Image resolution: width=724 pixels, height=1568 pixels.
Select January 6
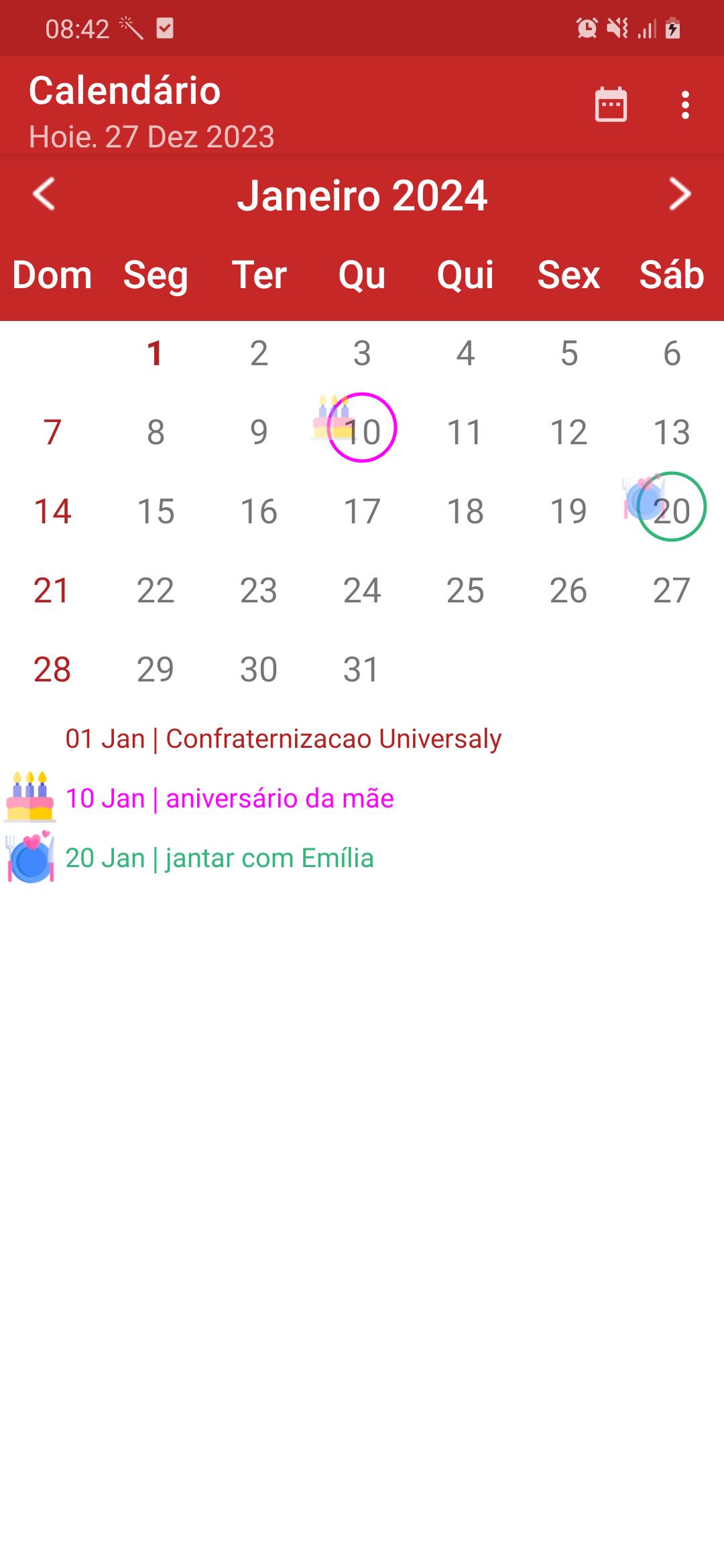click(x=671, y=353)
